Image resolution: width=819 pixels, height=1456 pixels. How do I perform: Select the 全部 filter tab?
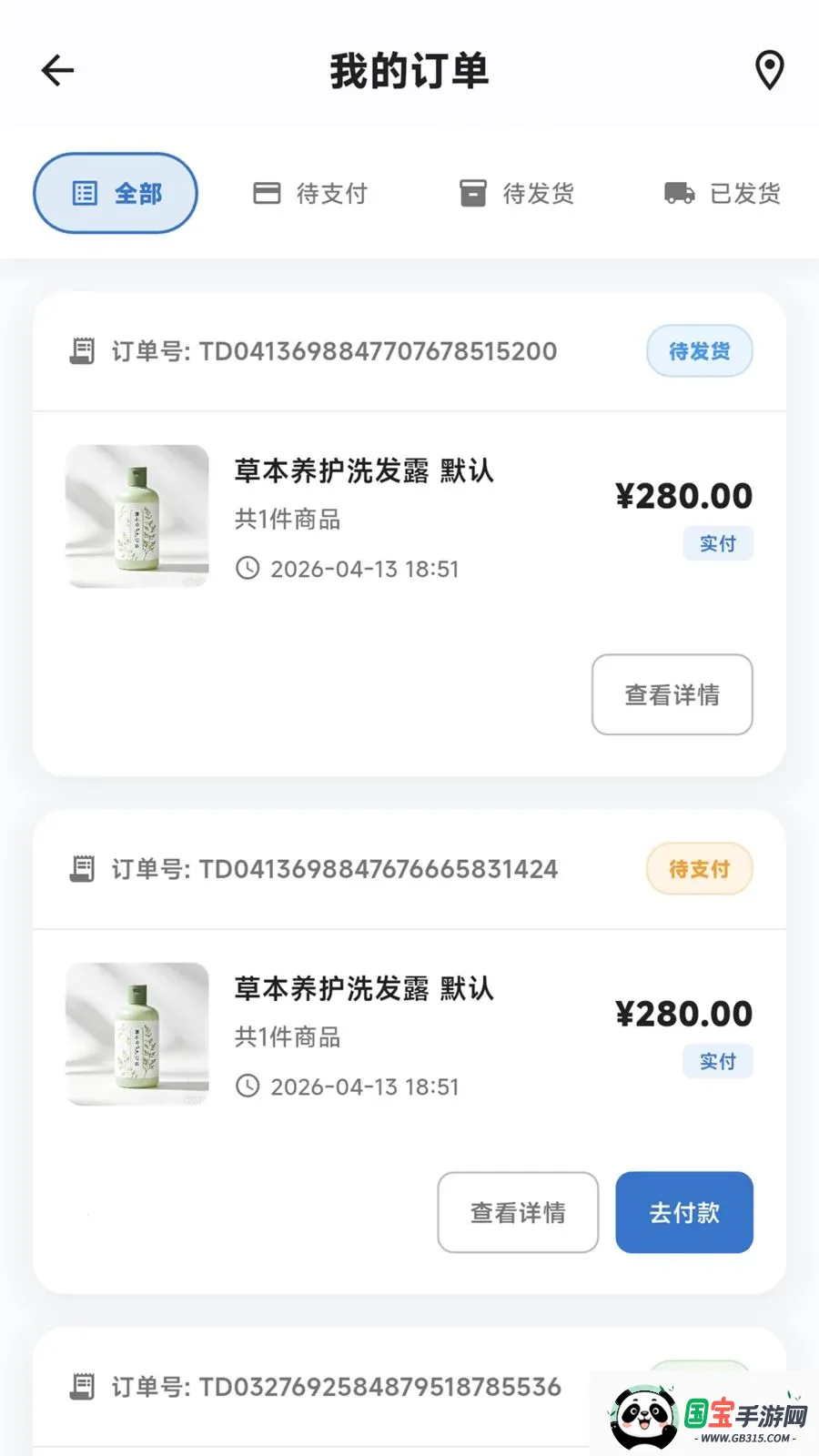point(115,193)
